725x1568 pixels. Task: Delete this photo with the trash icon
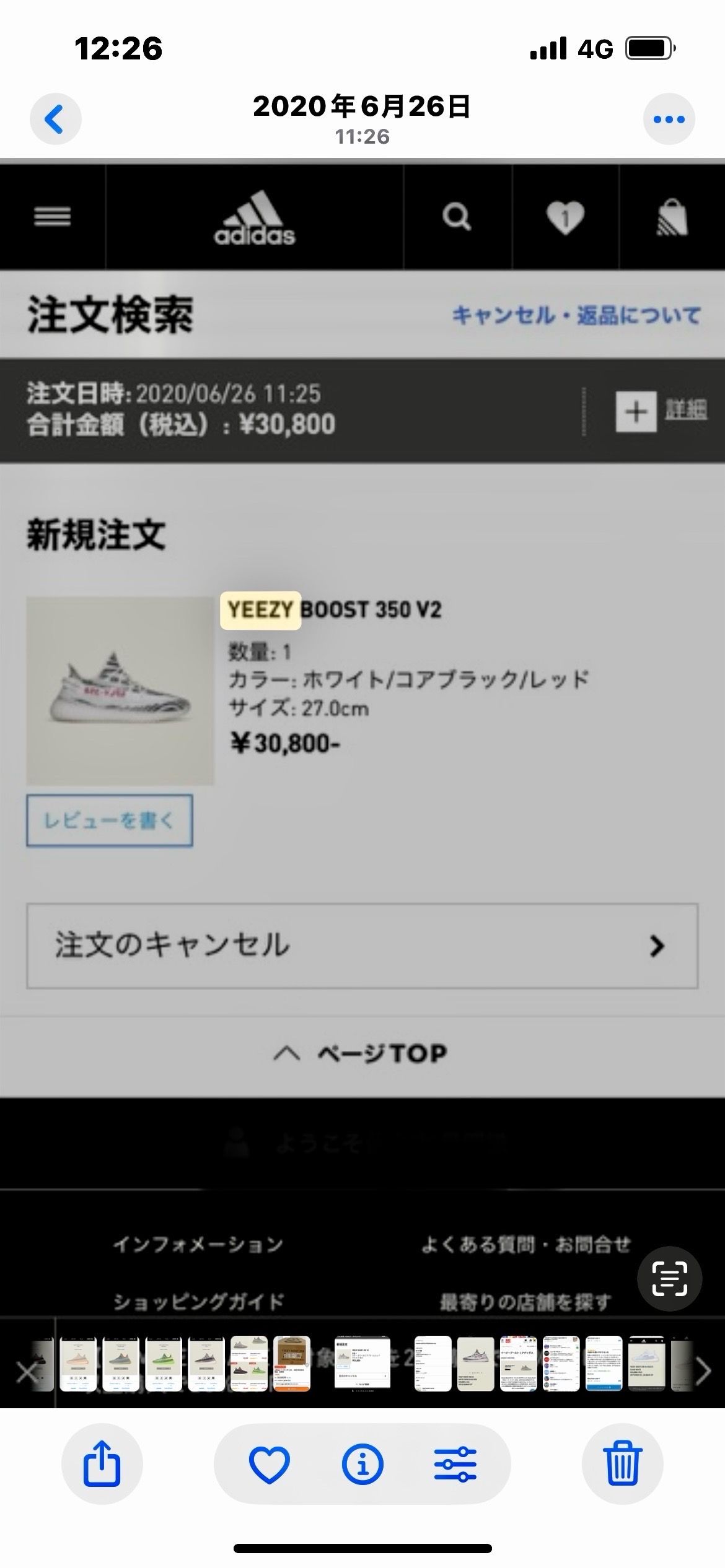623,1464
